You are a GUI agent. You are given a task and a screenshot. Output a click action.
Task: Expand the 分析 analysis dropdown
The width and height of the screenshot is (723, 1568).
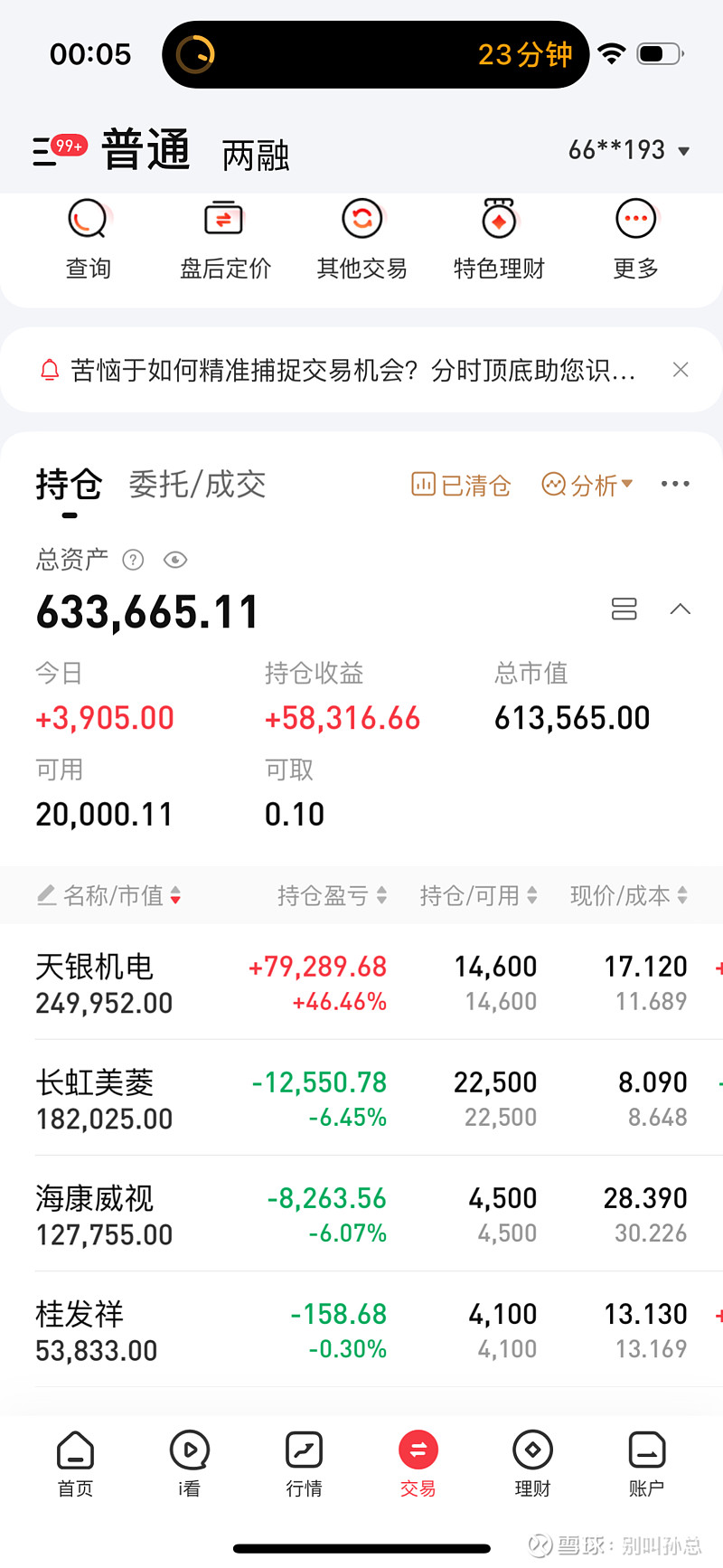[x=587, y=485]
